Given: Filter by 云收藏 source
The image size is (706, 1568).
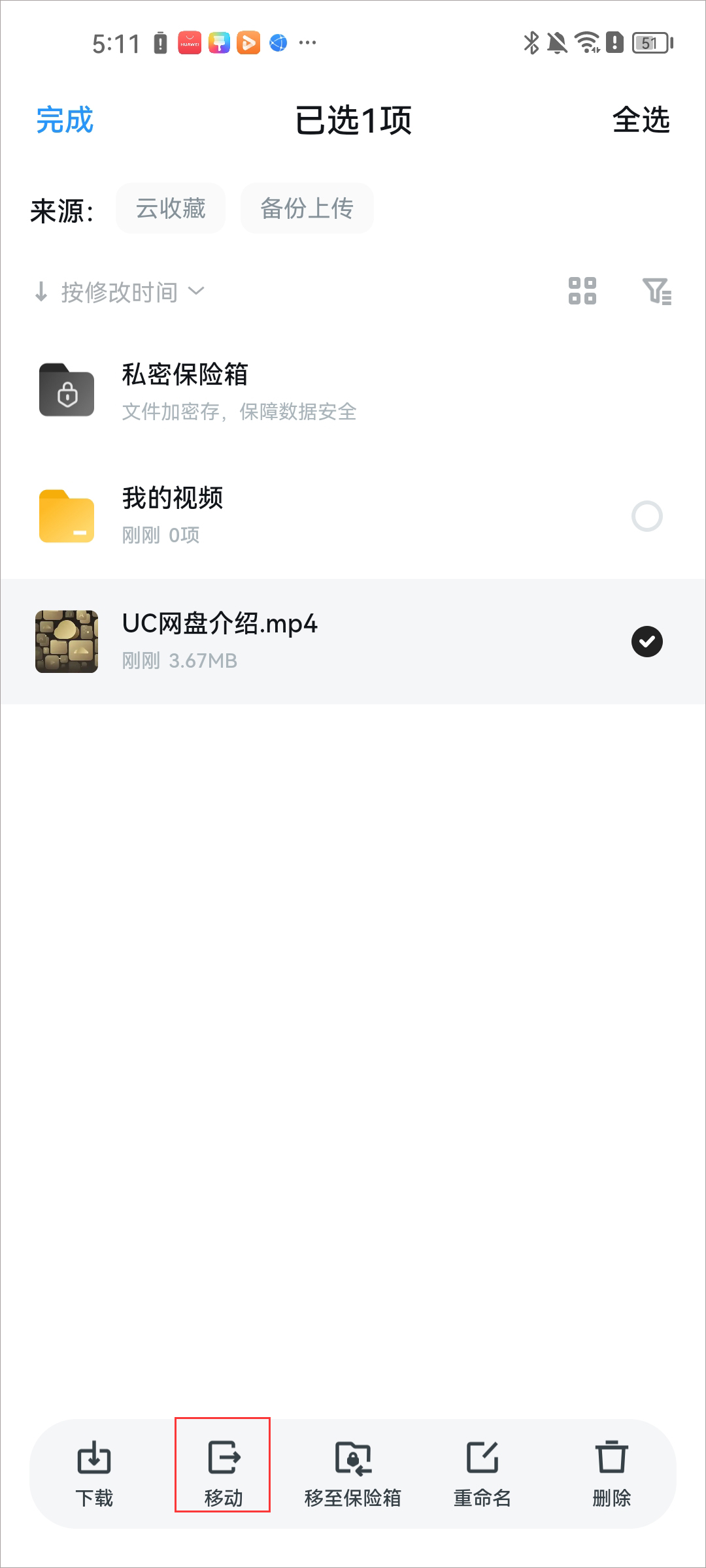Looking at the screenshot, I should click(x=170, y=208).
